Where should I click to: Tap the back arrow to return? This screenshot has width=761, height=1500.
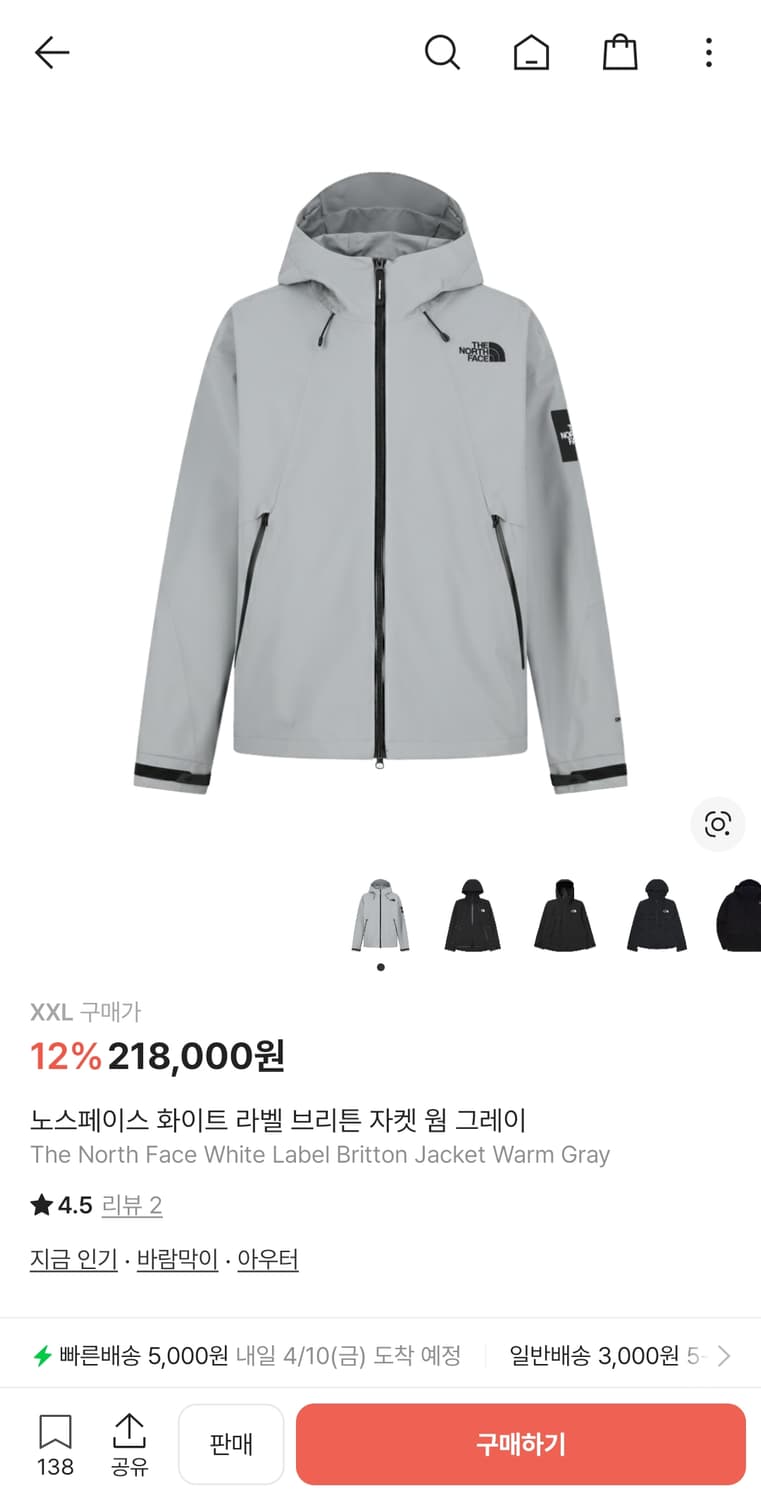pos(50,52)
